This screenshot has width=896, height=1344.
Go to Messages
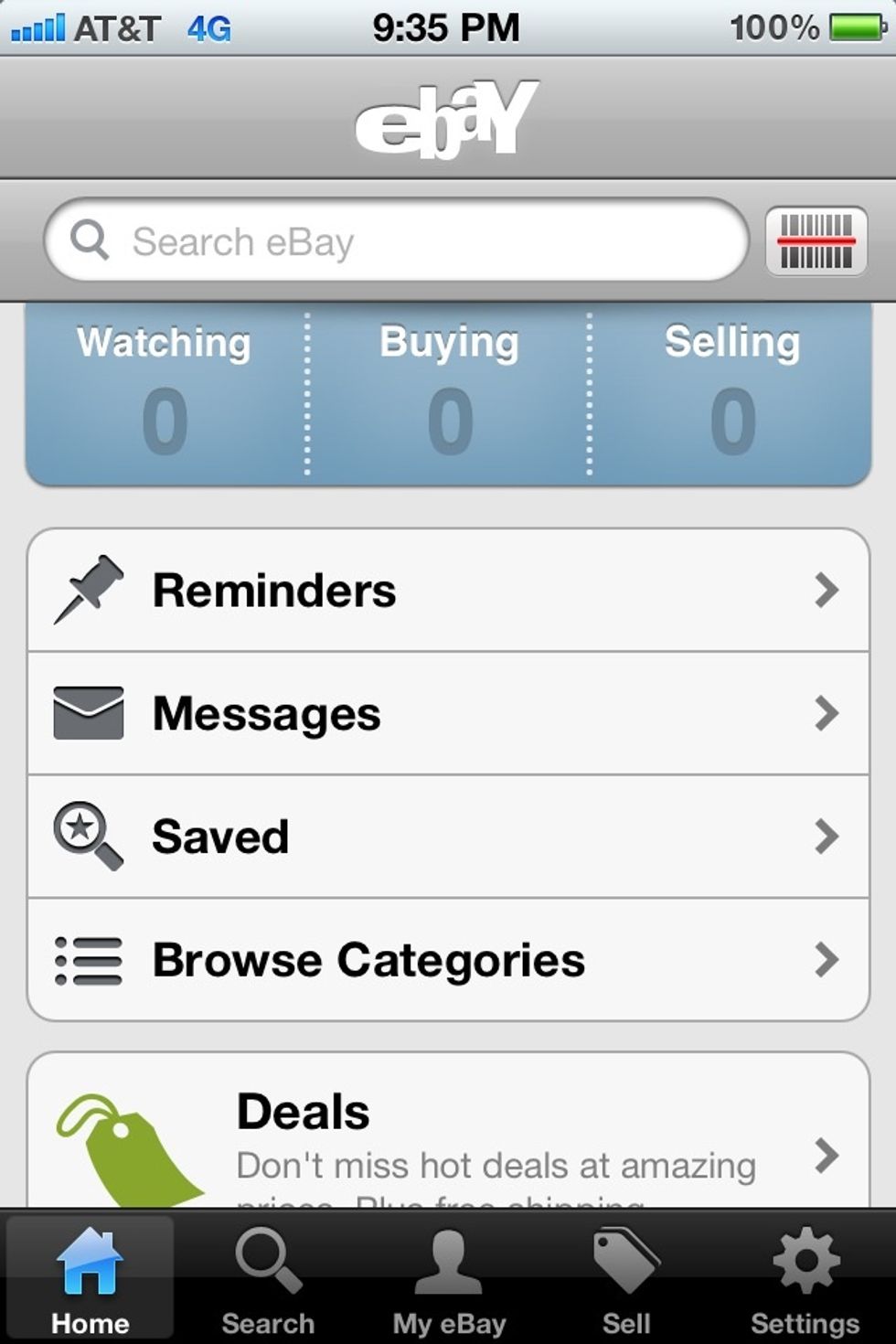pyautogui.click(x=448, y=713)
